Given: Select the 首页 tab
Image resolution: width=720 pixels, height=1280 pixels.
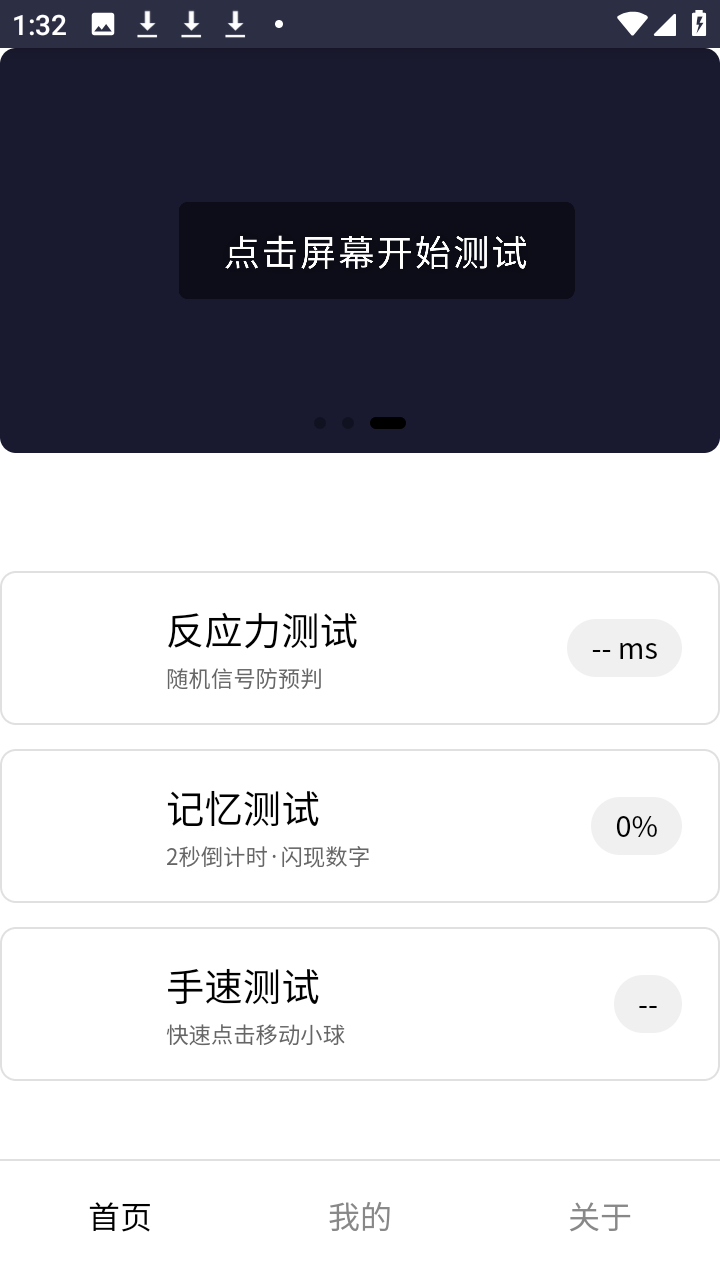Looking at the screenshot, I should 120,1218.
